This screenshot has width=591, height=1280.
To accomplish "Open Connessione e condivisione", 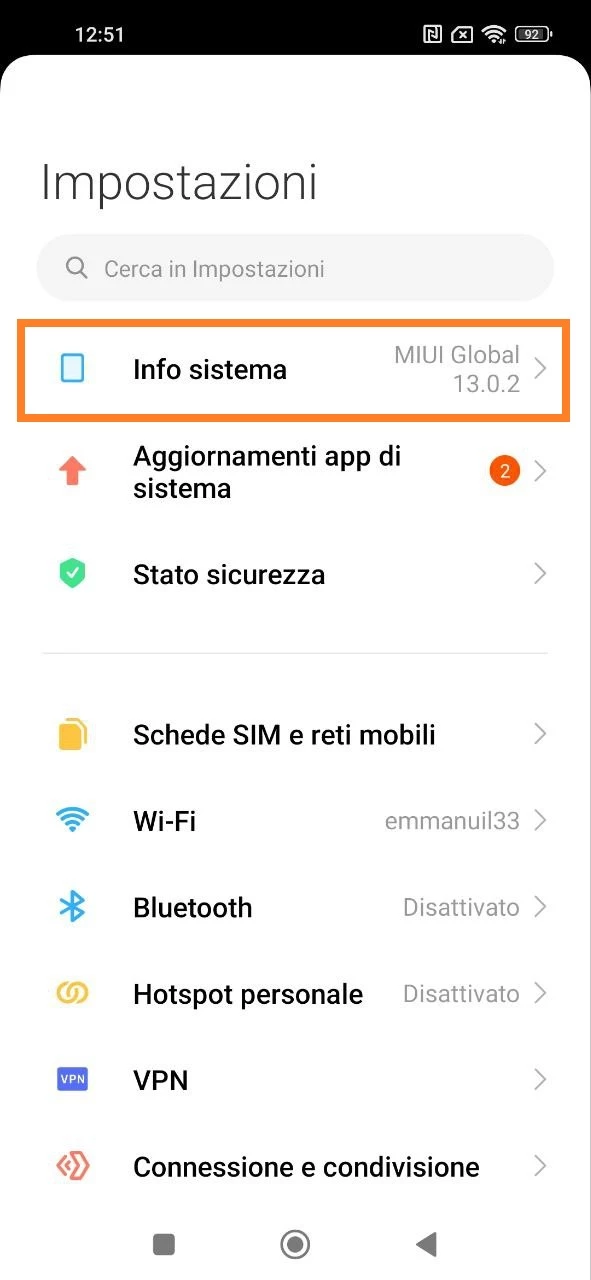I will [x=295, y=1166].
